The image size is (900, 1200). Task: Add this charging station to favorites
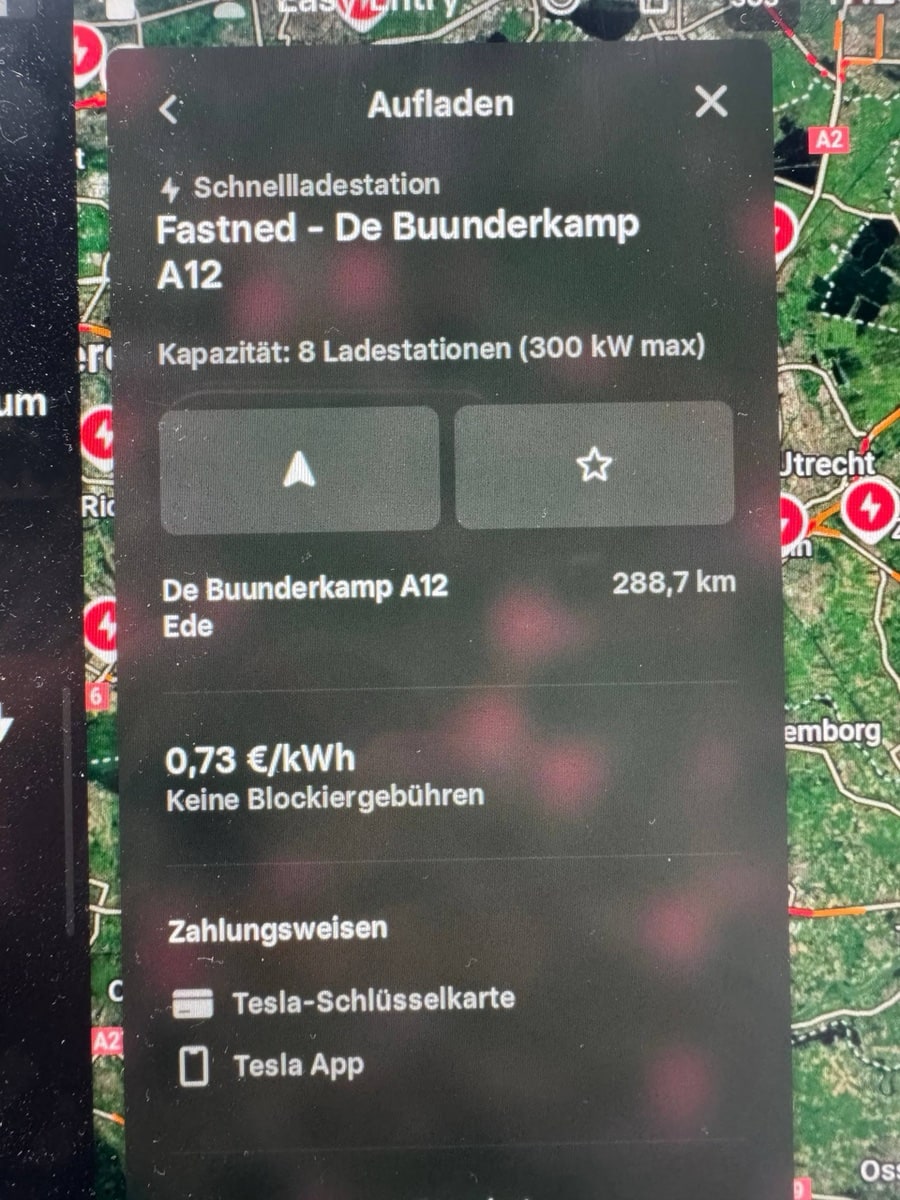point(594,465)
